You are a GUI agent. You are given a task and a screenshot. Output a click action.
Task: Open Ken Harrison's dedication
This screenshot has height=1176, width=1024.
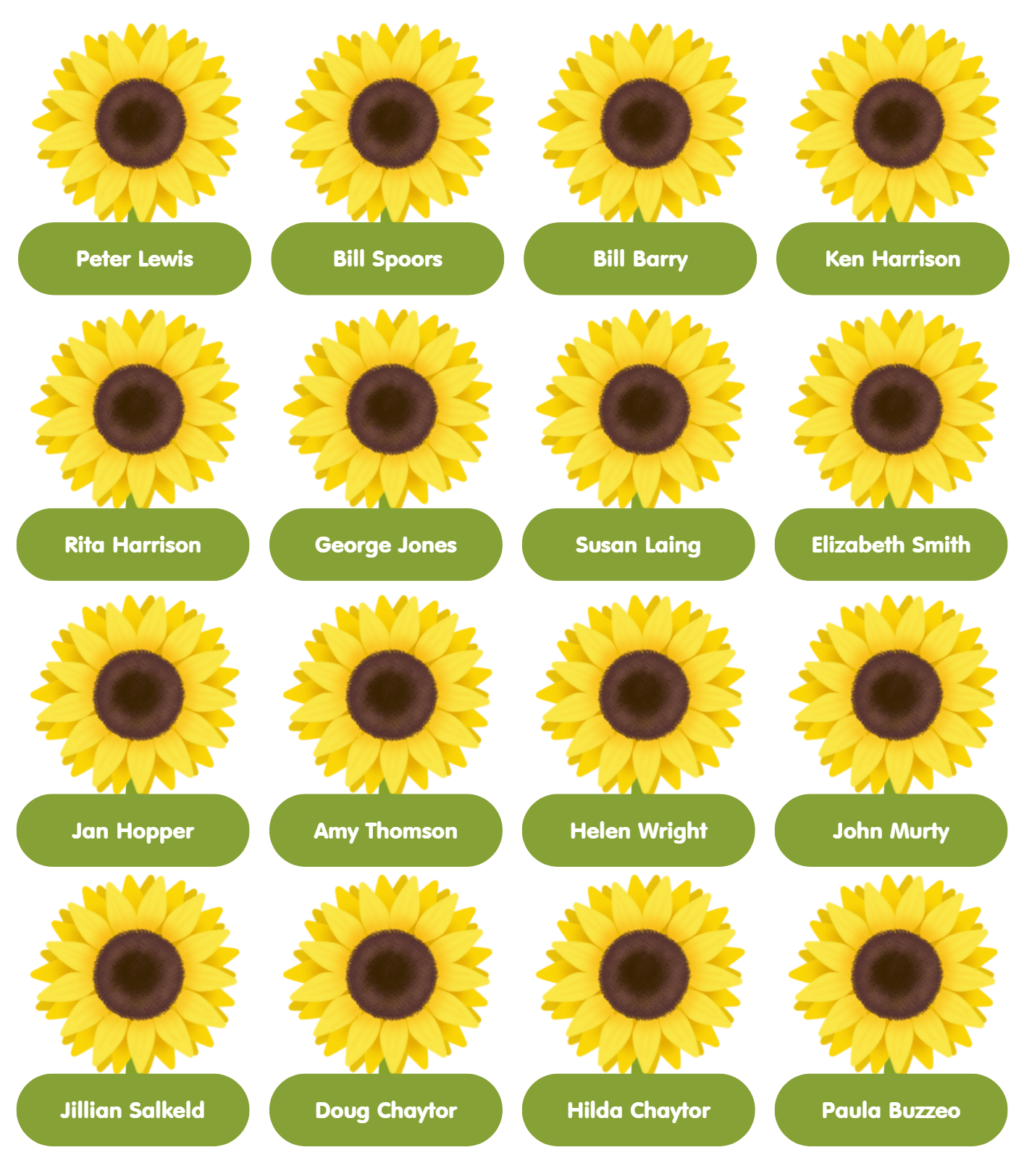[x=892, y=259]
